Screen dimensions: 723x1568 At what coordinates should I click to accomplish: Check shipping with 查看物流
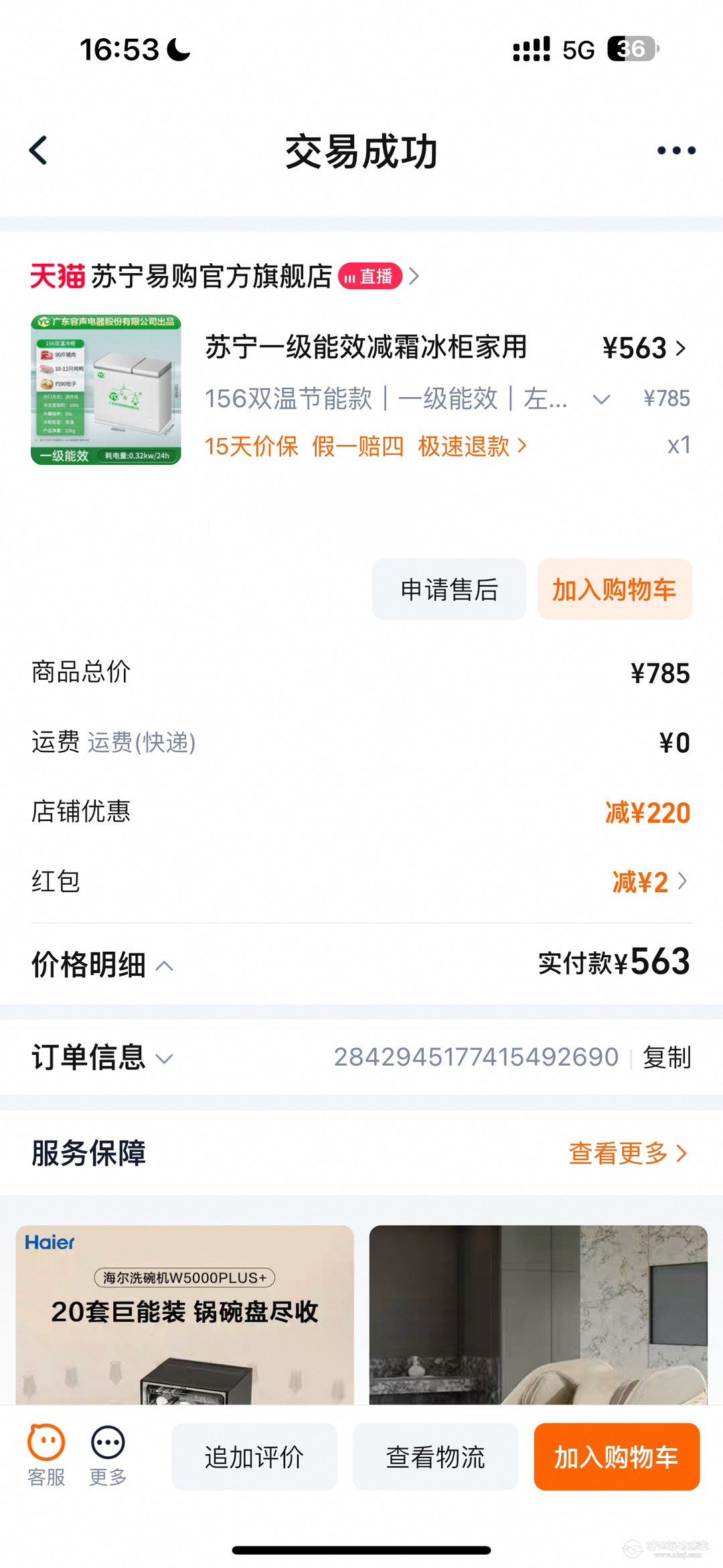435,1457
